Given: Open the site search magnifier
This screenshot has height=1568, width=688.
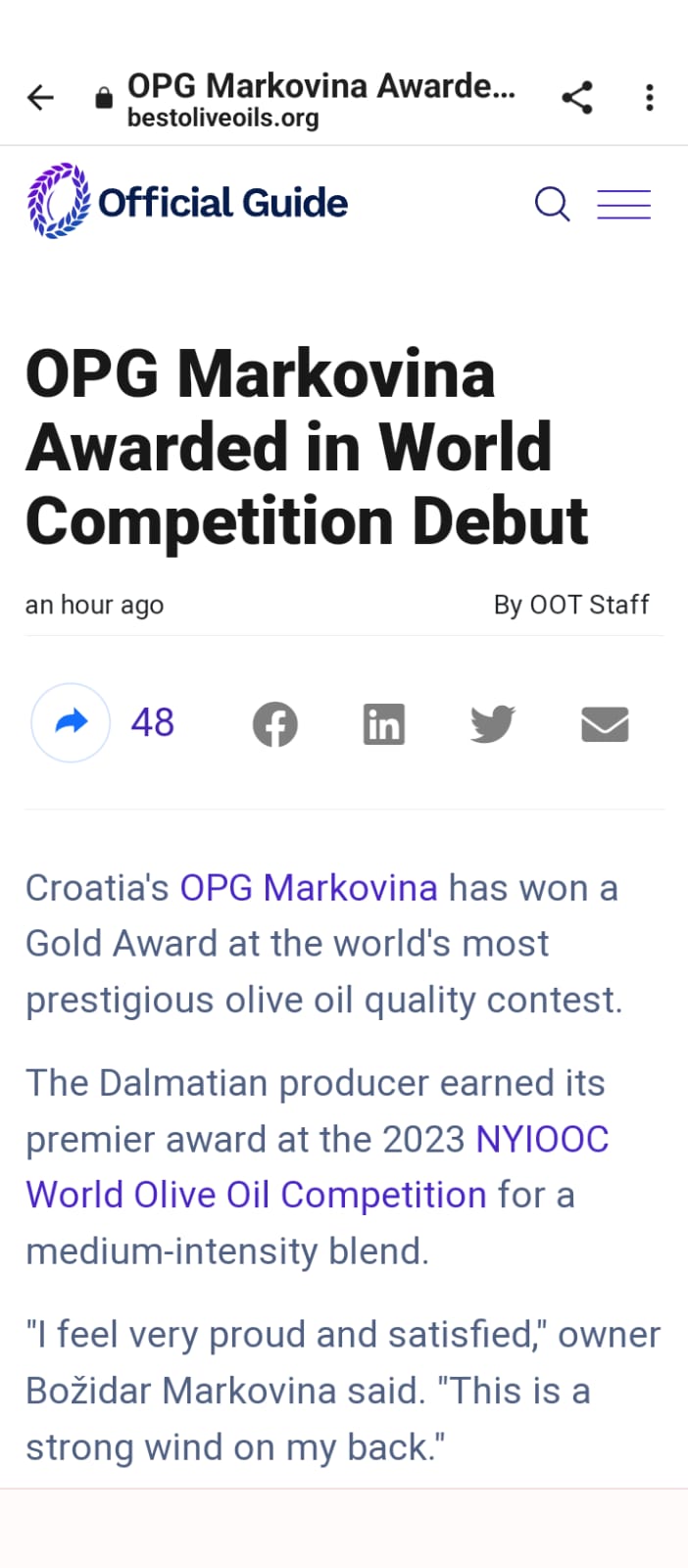Looking at the screenshot, I should pos(552,204).
